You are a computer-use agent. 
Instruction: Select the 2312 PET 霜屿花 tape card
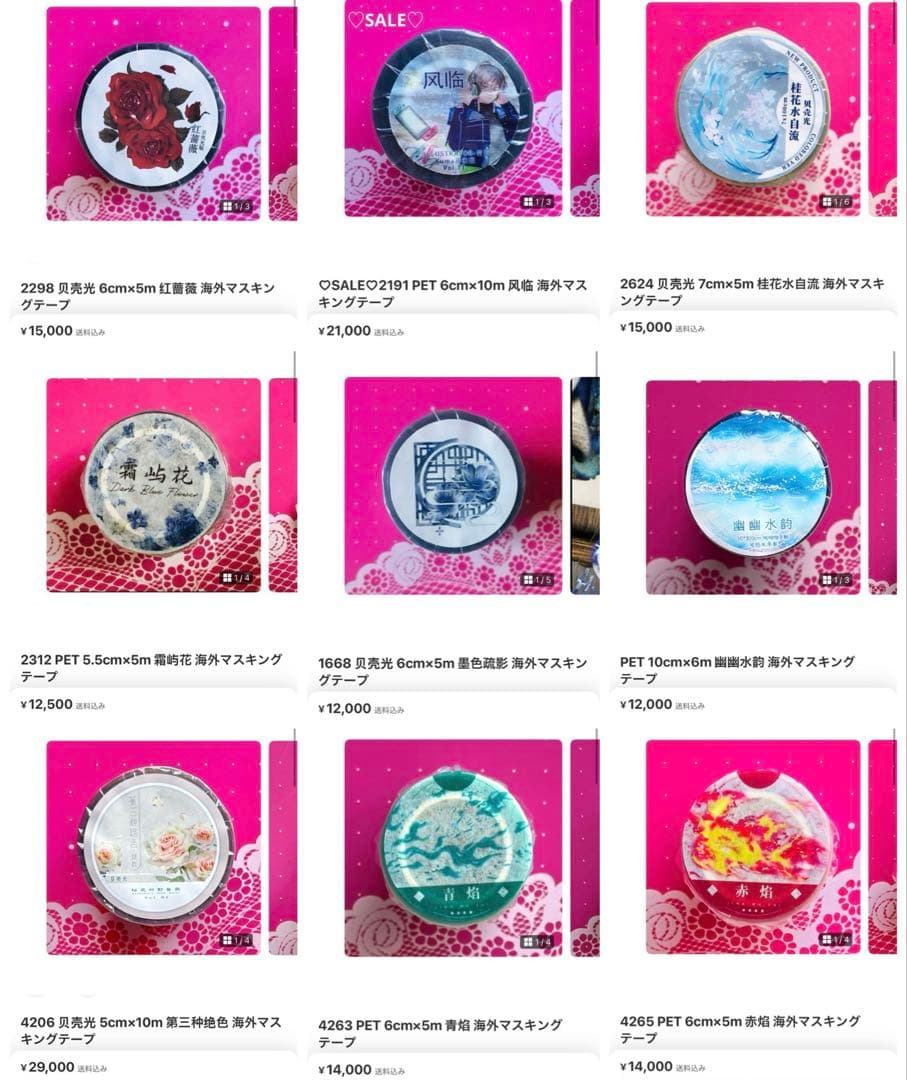(153, 485)
